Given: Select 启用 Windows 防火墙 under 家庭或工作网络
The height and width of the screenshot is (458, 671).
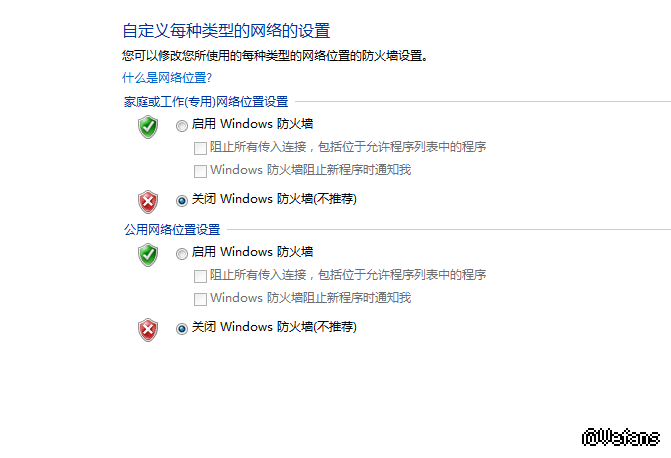Looking at the screenshot, I should pyautogui.click(x=181, y=126).
